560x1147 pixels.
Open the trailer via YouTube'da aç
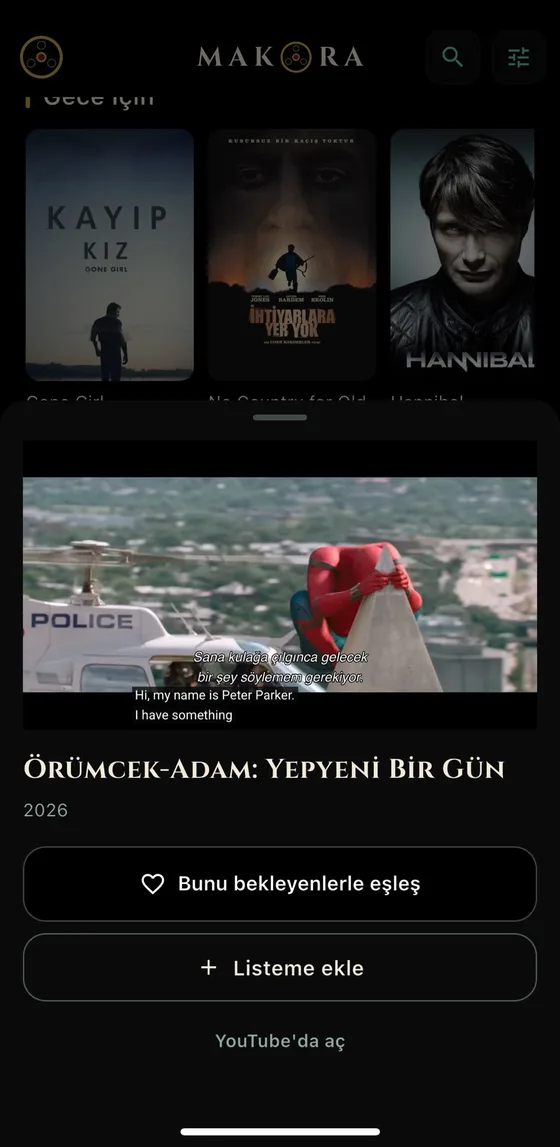pyautogui.click(x=280, y=1041)
